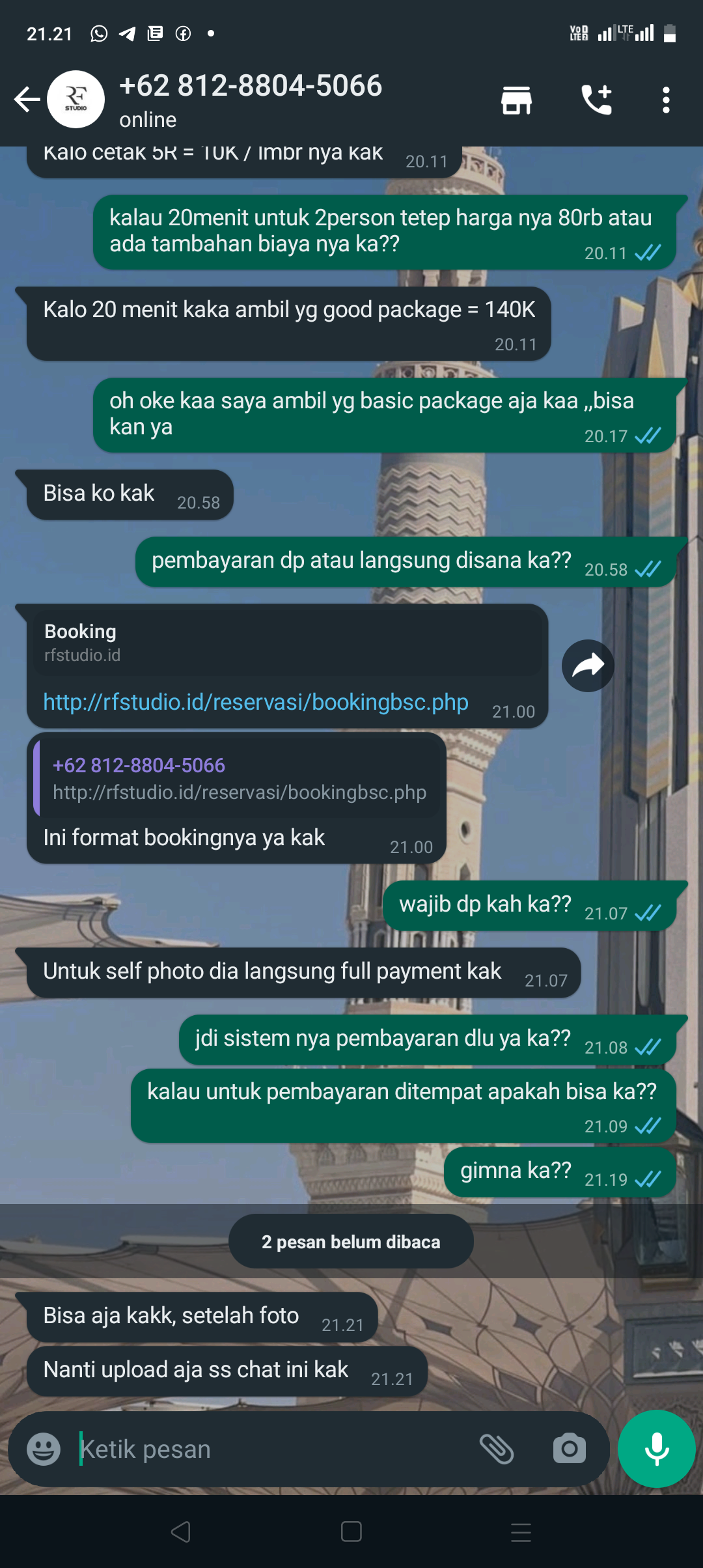Focus the Ketik pesan message field
The width and height of the screenshot is (703, 1568).
(273, 1449)
